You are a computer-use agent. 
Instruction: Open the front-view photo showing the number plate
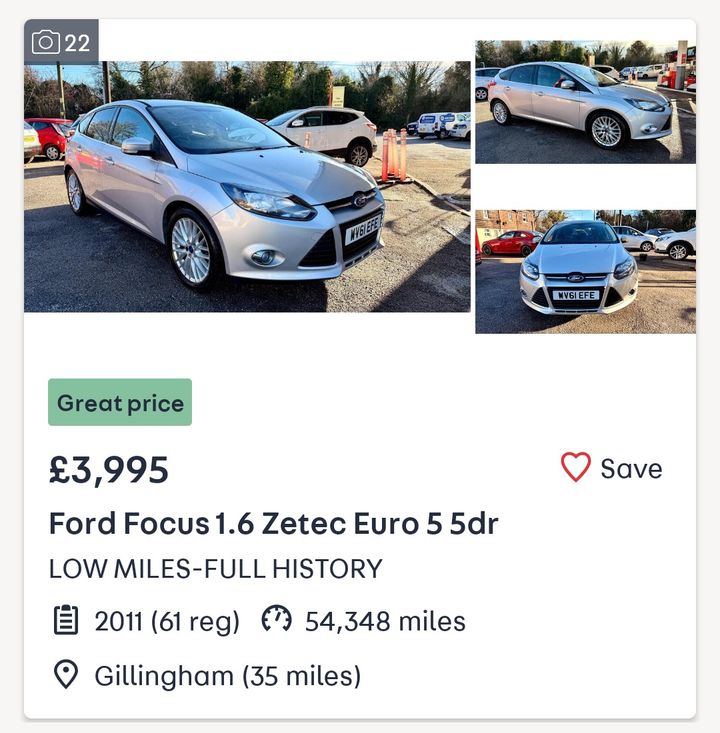585,271
